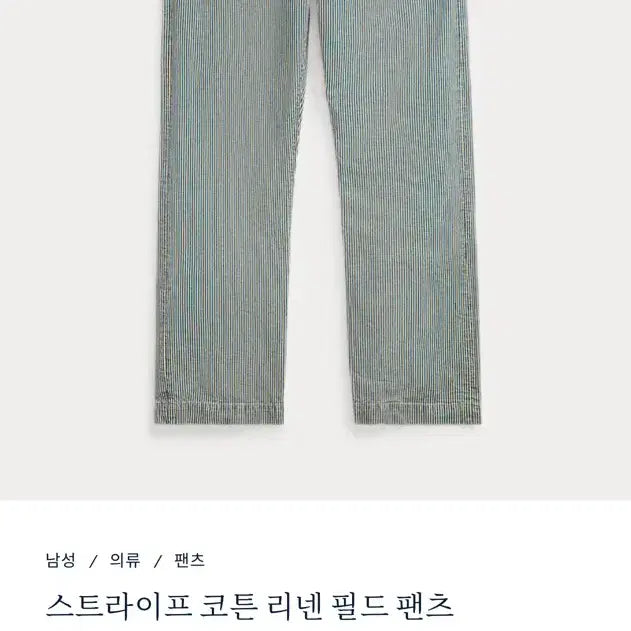Go to the 의류 breadcrumb category
The image size is (631, 631).
(x=124, y=561)
